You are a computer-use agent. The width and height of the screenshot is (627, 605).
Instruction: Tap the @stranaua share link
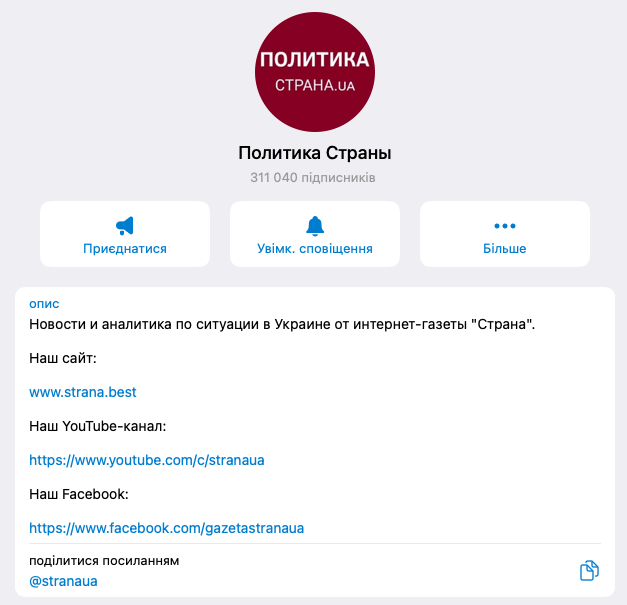click(63, 581)
